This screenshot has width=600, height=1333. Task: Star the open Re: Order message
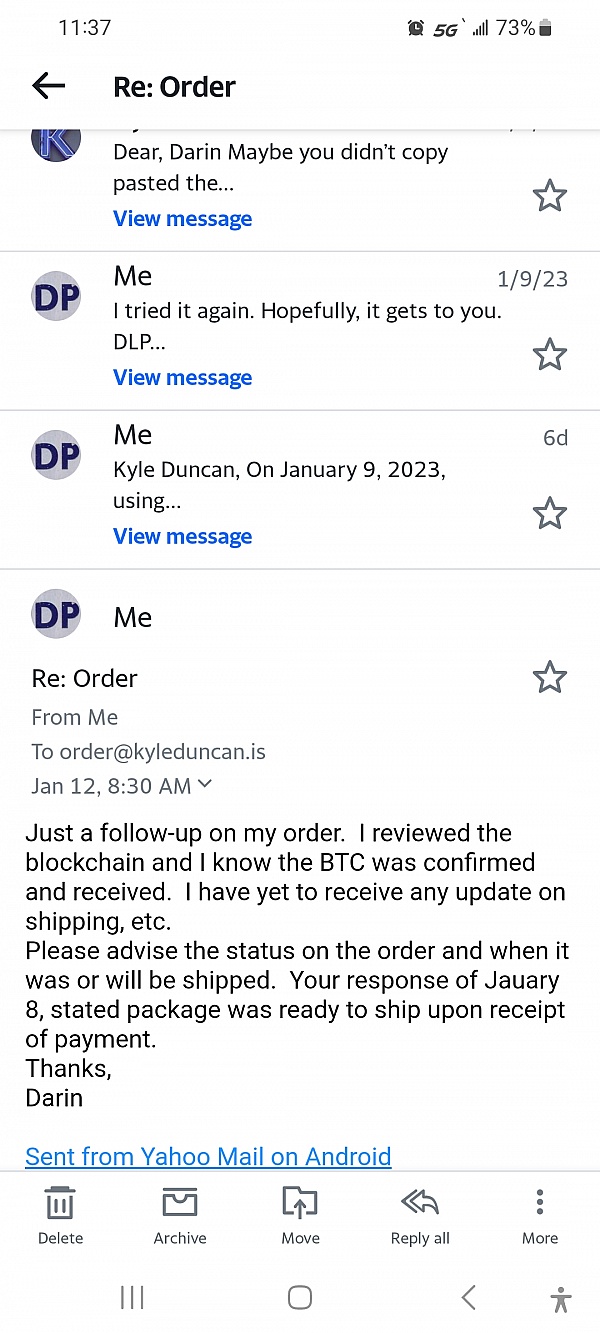[550, 678]
